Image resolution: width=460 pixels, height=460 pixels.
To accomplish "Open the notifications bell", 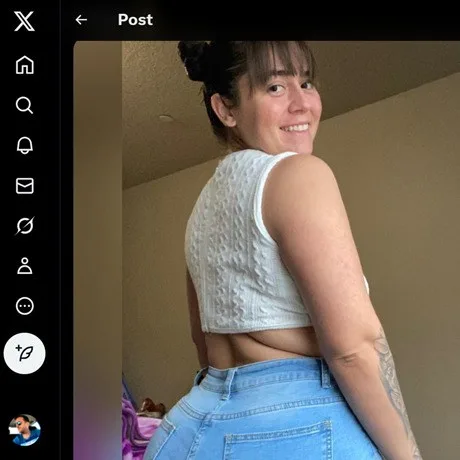I will pos(25,145).
